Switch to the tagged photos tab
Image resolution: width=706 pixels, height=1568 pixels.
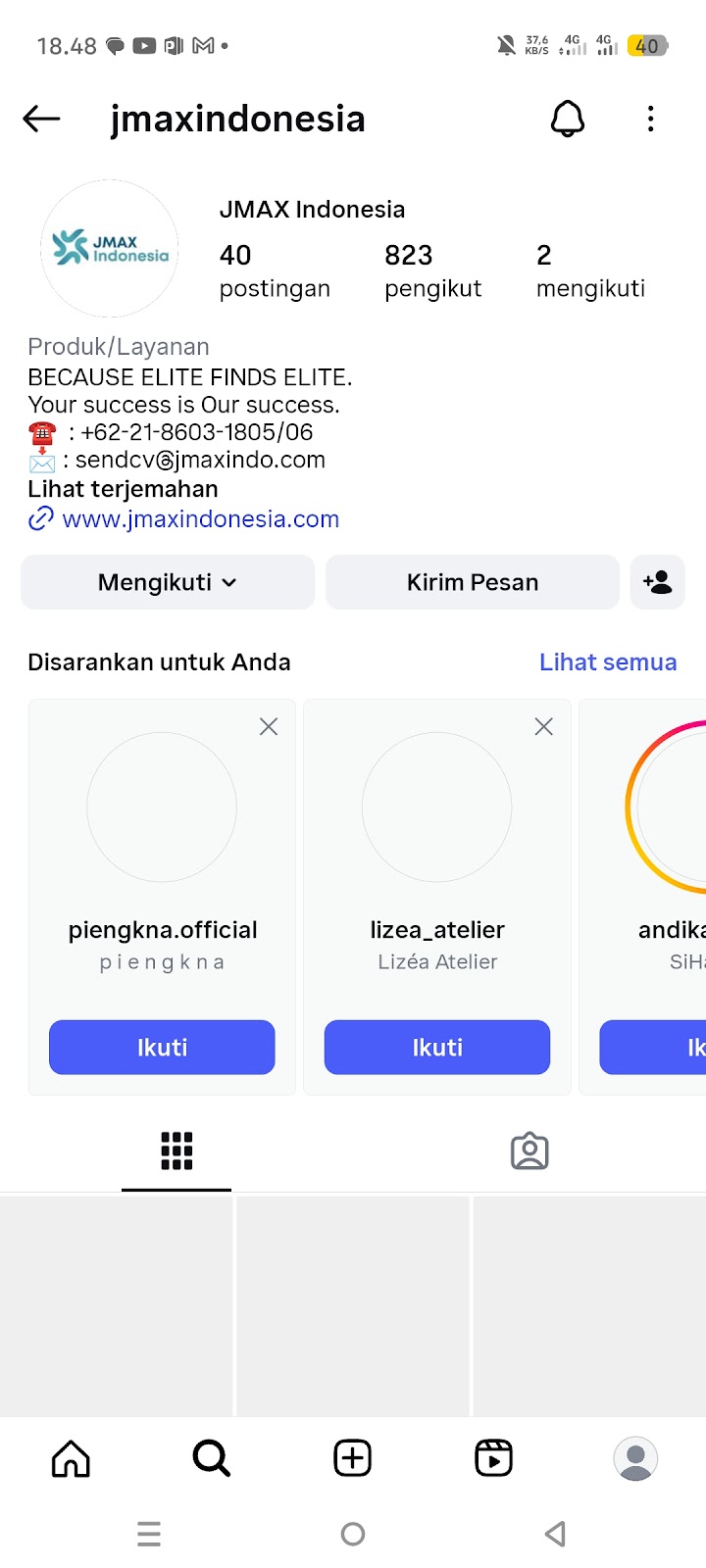(529, 1151)
